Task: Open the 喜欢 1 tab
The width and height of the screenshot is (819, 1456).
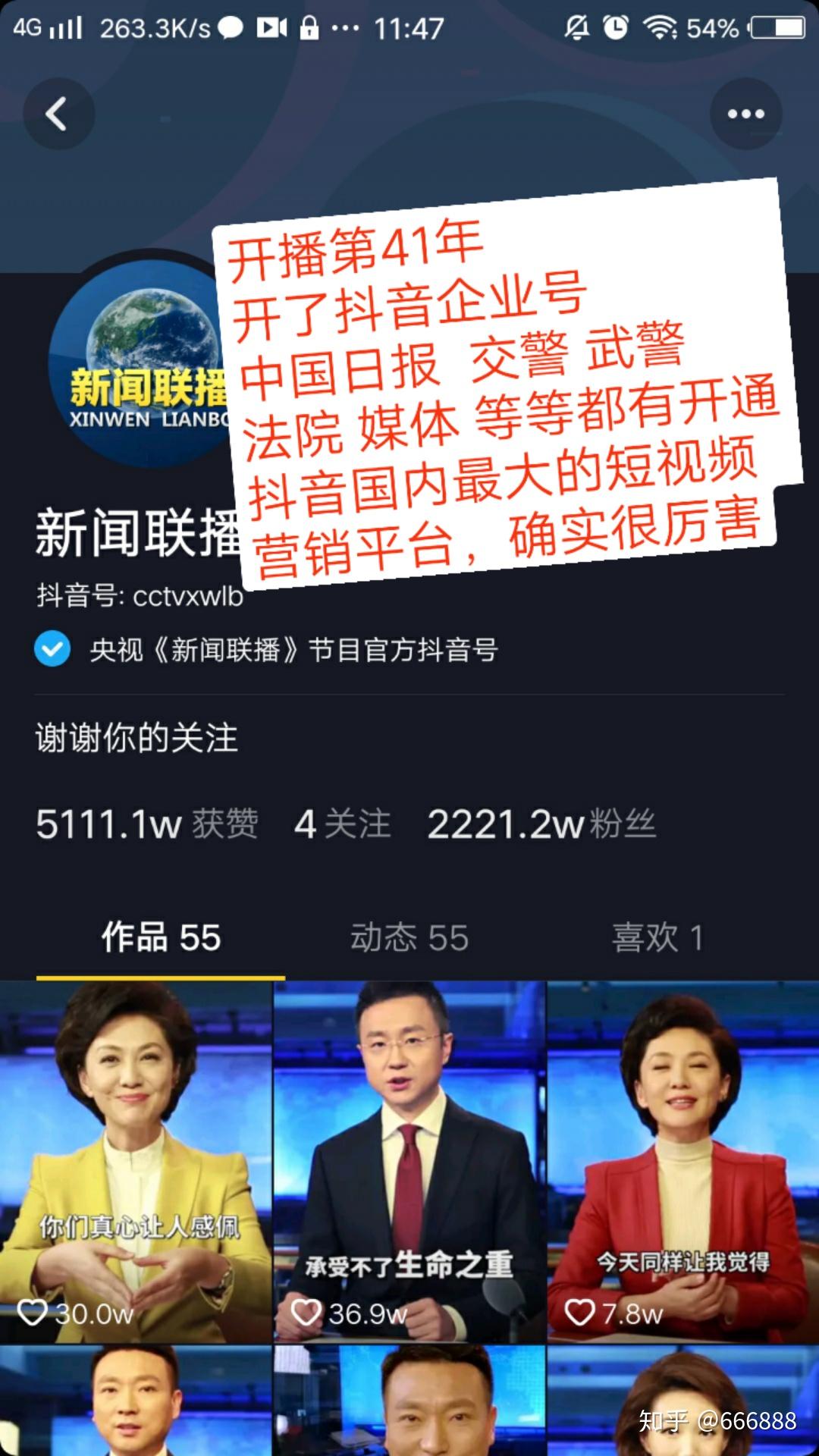Action: 657,937
